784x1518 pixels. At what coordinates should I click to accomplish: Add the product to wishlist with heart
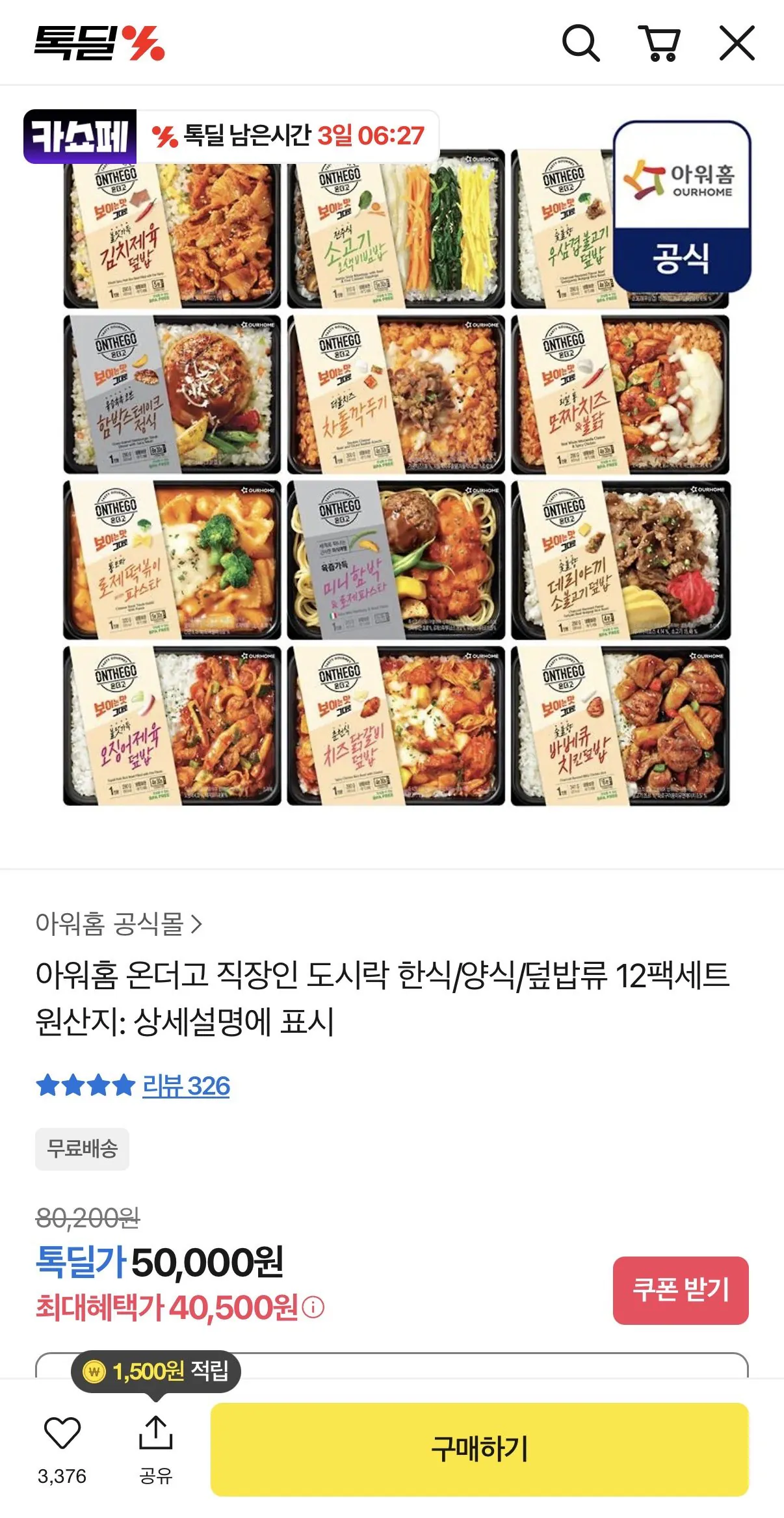coord(62,1433)
